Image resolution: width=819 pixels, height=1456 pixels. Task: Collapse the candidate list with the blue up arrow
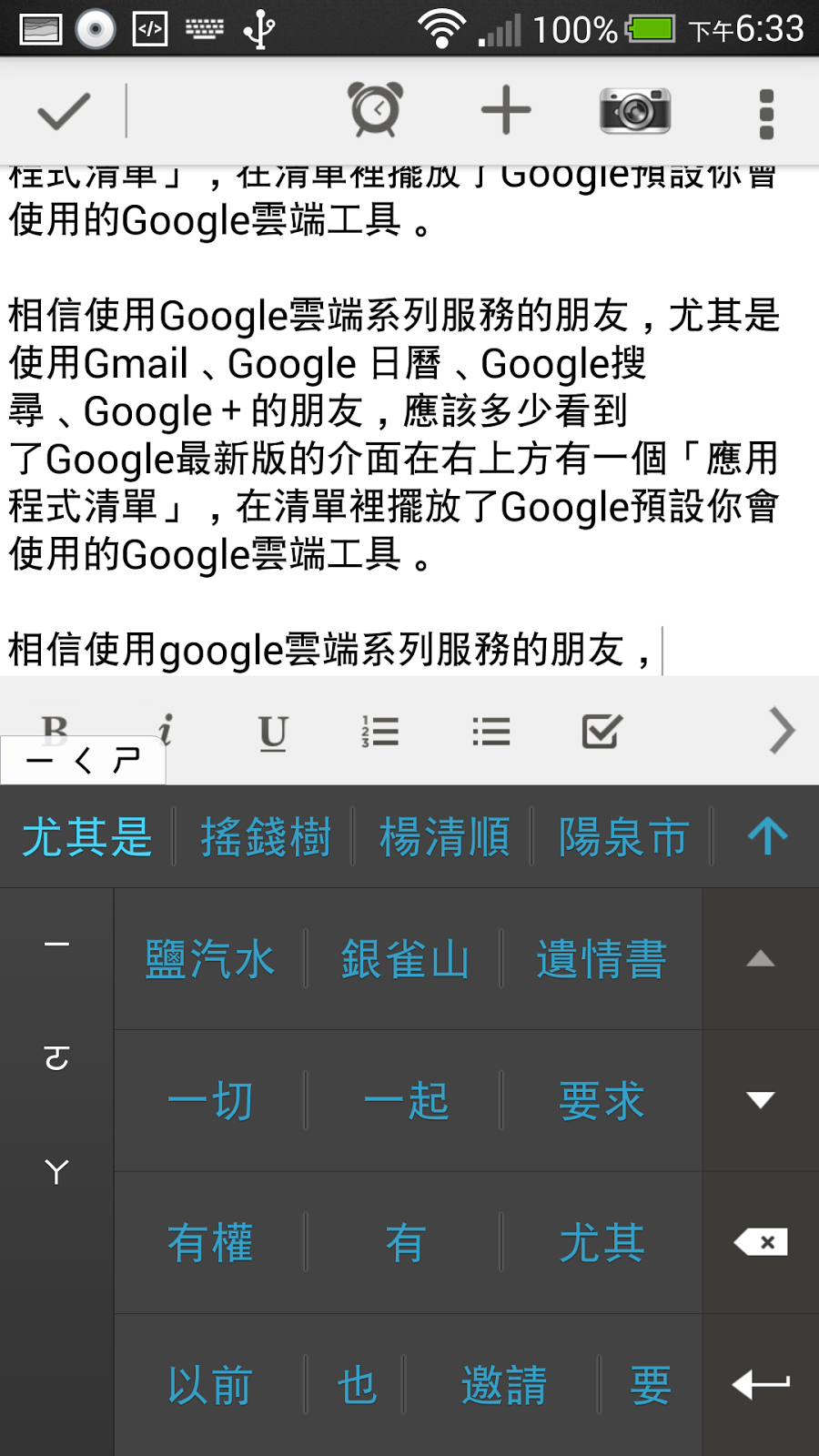coord(767,835)
